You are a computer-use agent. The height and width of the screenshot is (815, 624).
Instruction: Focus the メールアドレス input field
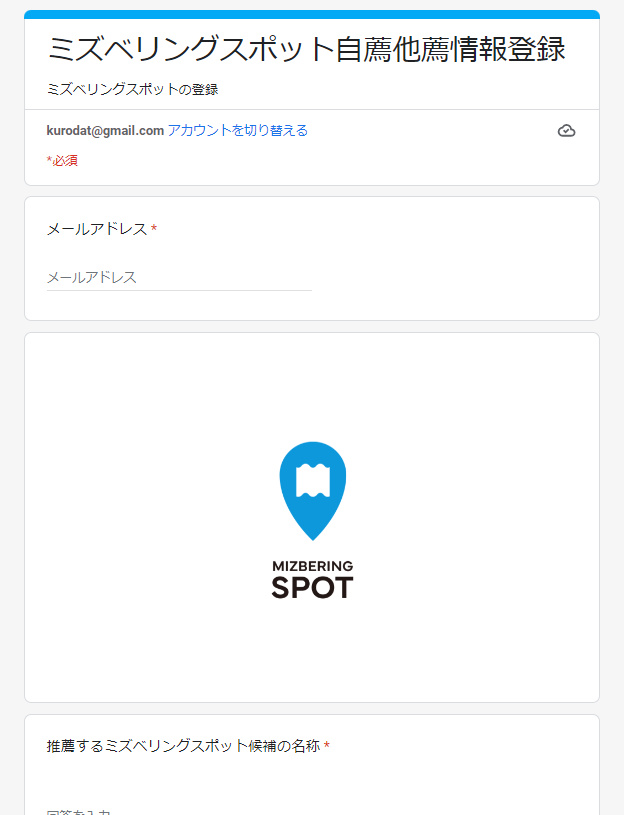(x=179, y=277)
